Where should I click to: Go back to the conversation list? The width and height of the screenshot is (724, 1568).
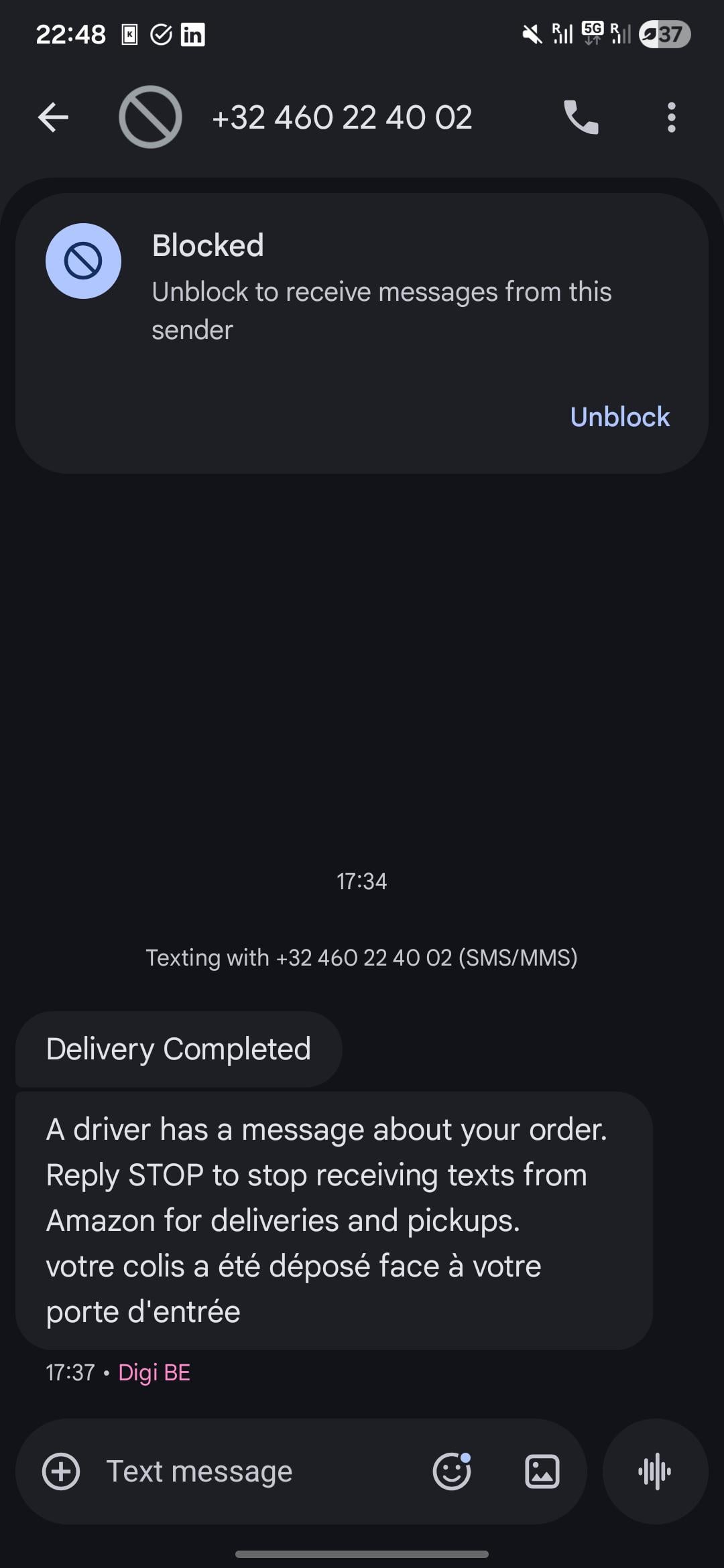(x=53, y=118)
